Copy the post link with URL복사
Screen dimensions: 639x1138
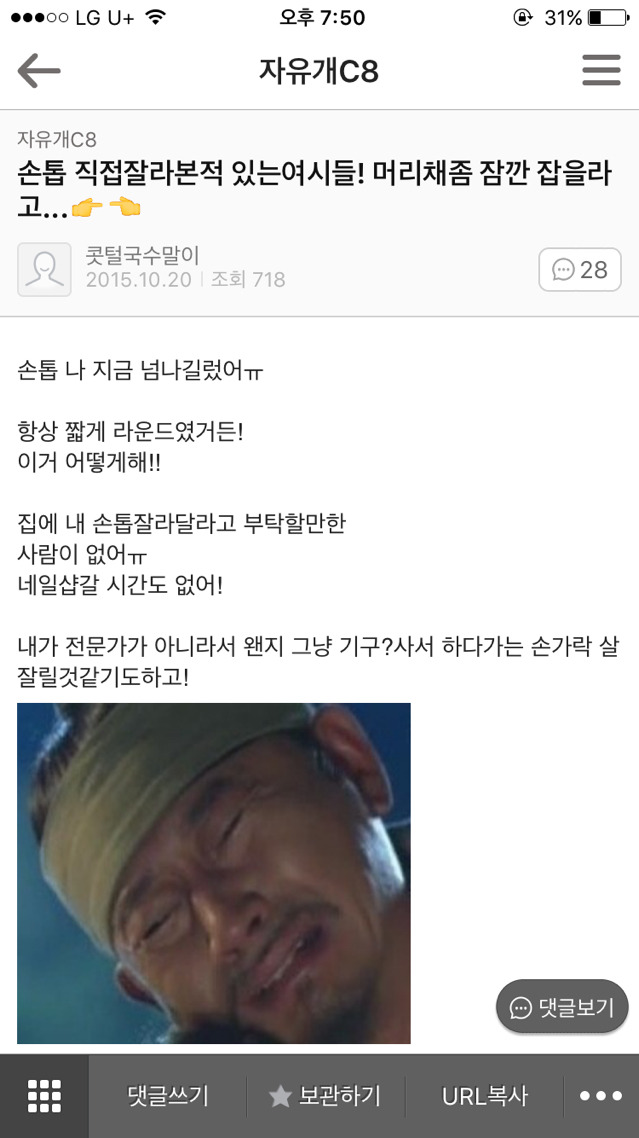click(485, 1096)
